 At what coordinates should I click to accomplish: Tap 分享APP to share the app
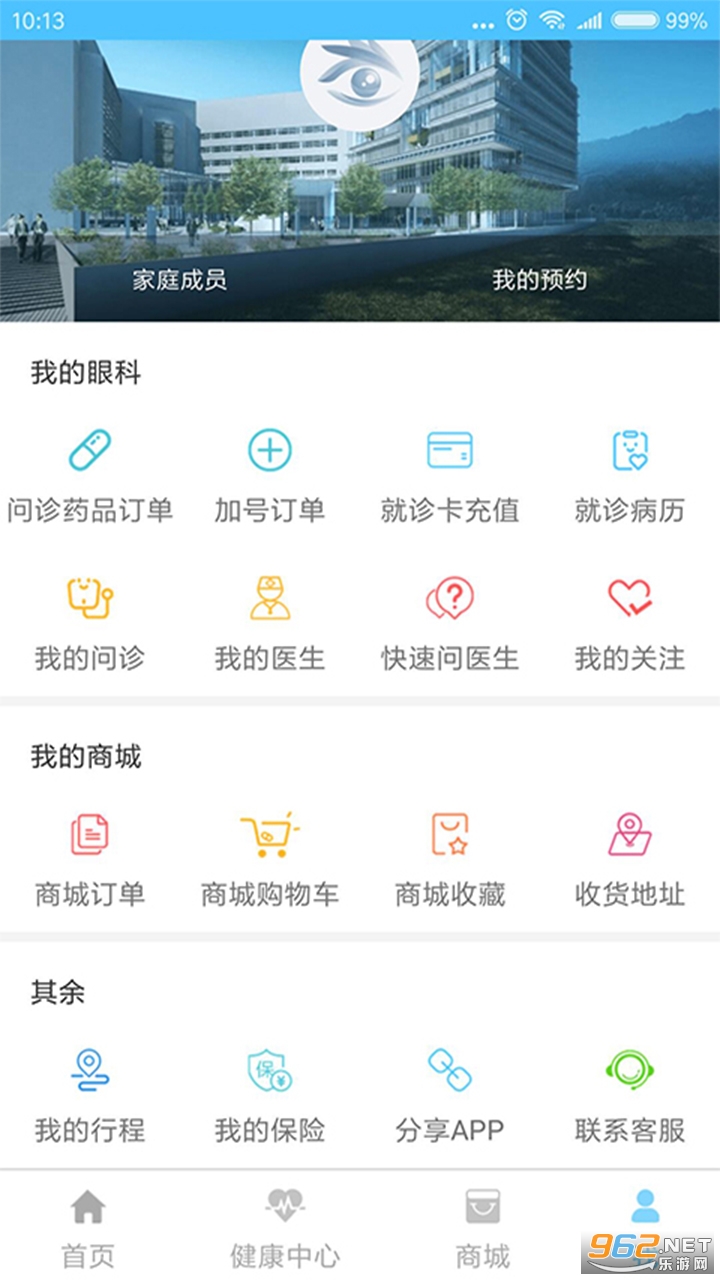point(450,1096)
